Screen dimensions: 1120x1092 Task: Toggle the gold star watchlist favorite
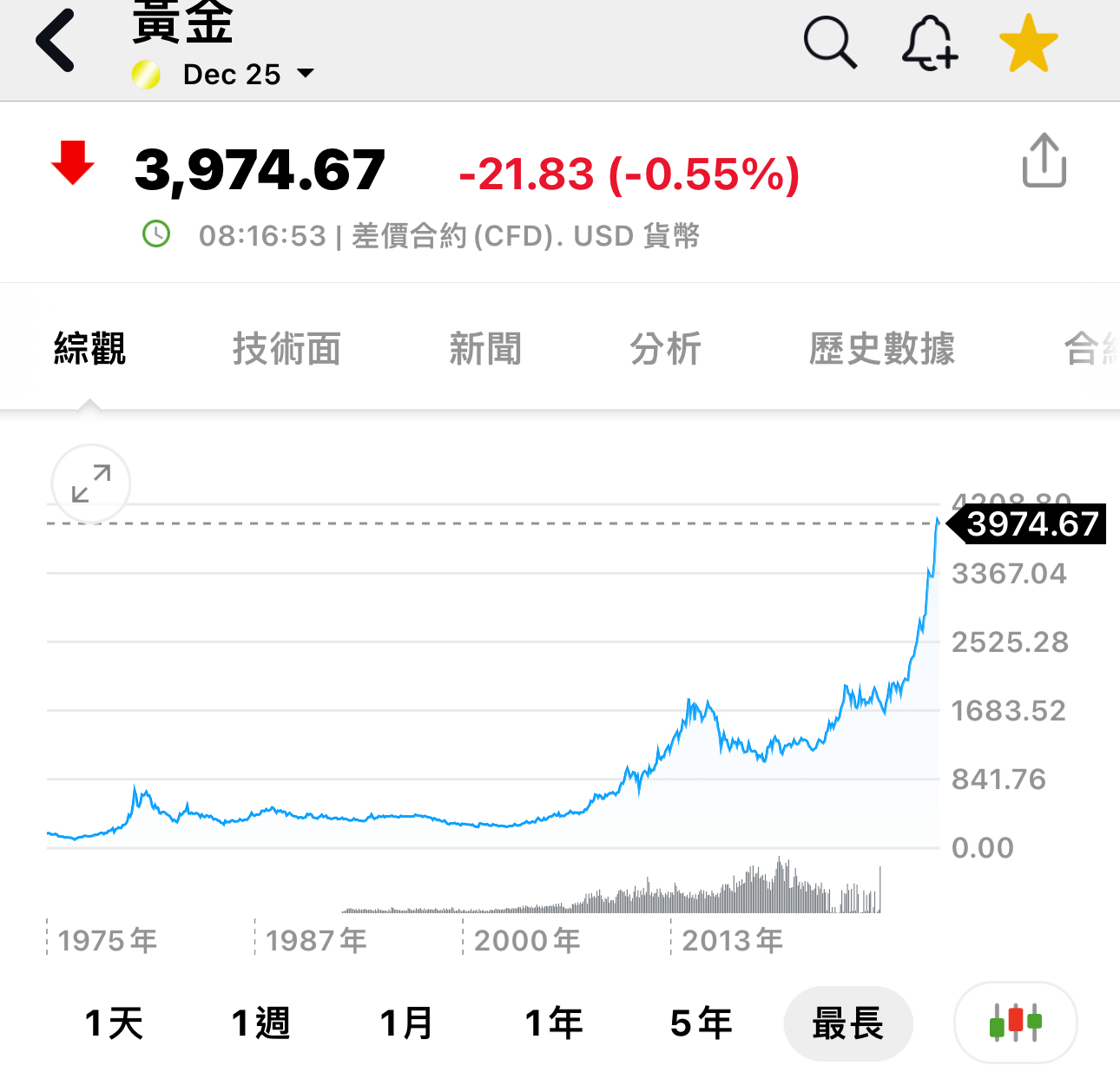(1028, 43)
